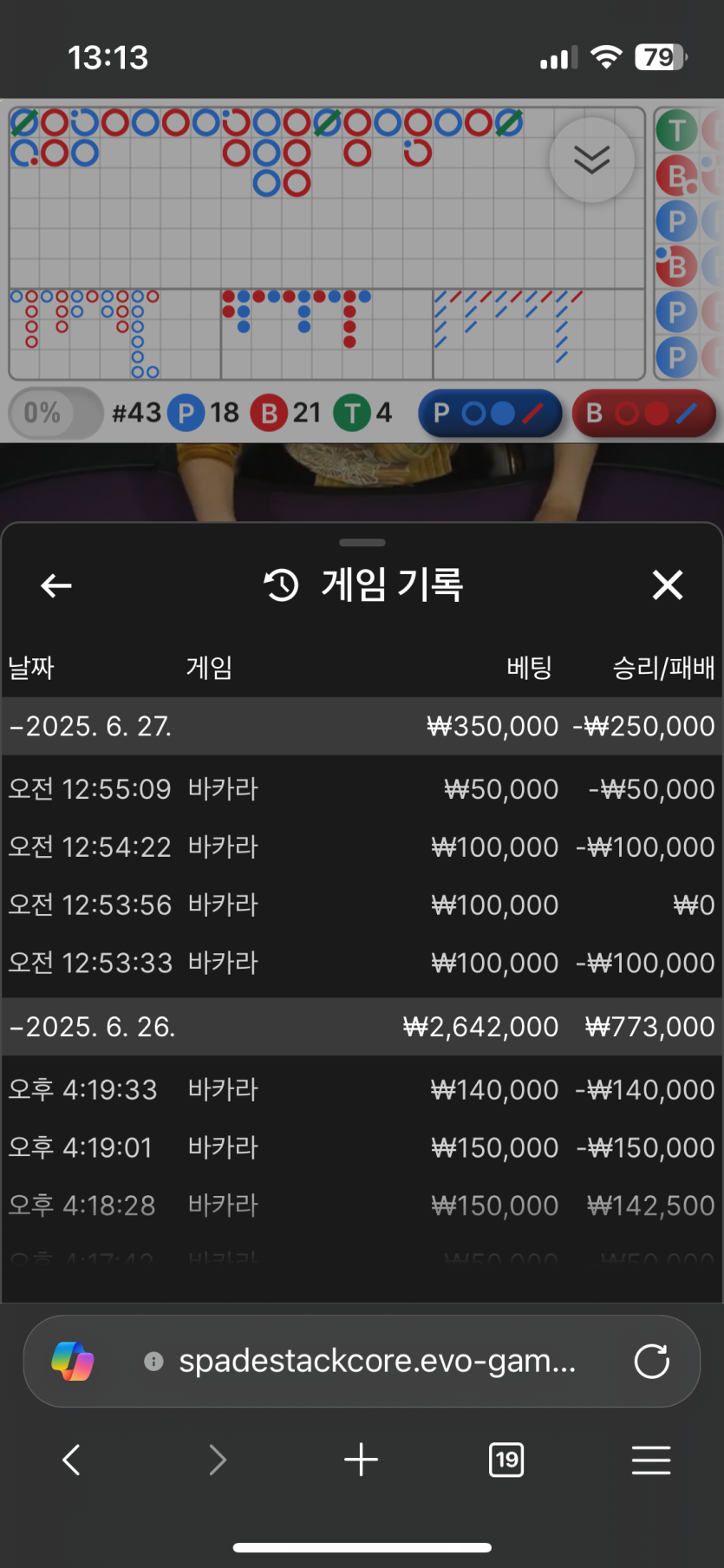724x1568 pixels.
Task: Collapse the roadmap with the double chevron
Action: 592,160
